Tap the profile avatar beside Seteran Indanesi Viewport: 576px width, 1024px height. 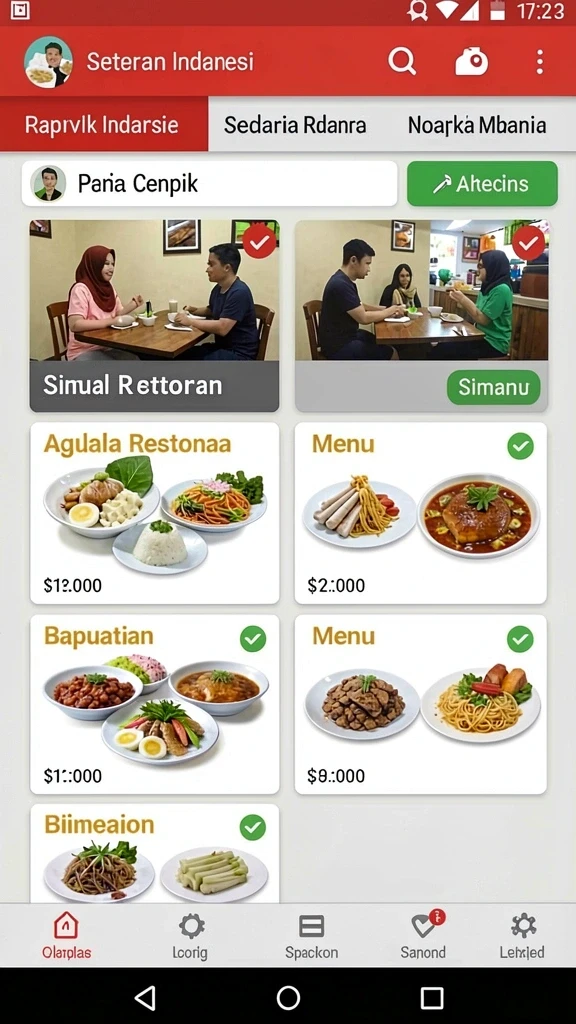point(48,62)
